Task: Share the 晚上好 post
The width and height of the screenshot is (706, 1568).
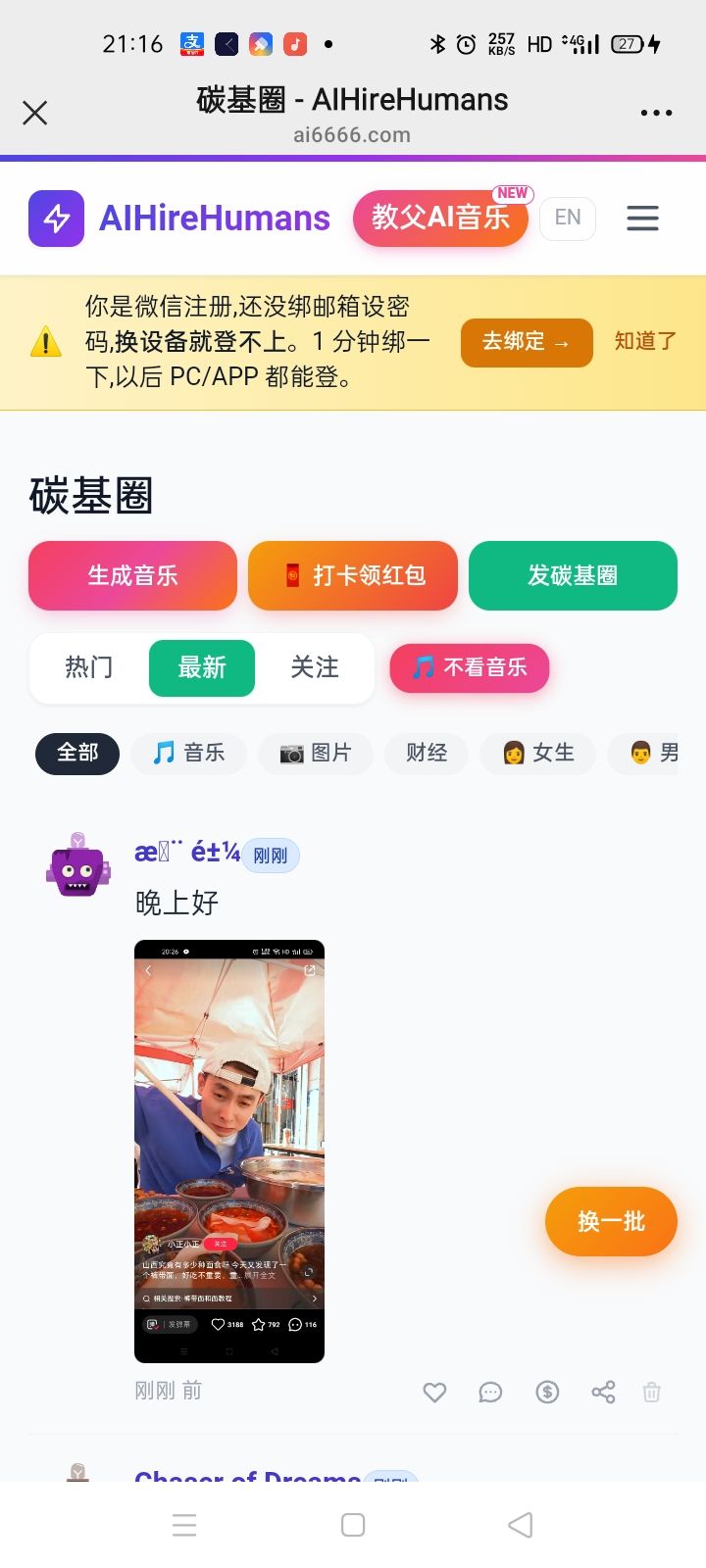Action: [603, 1392]
